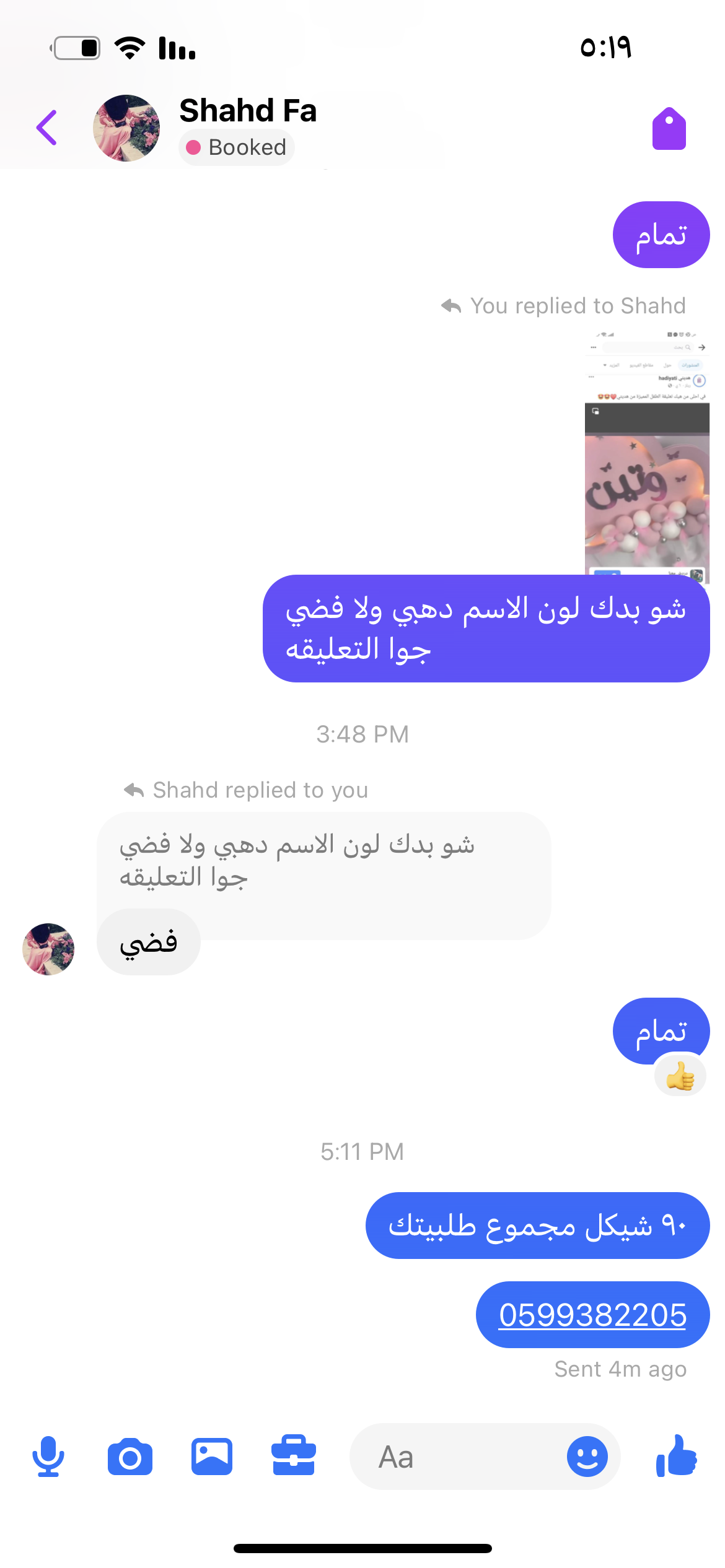Tap the phone number link 0599382205
This screenshot has width=725, height=1568.
click(592, 1315)
